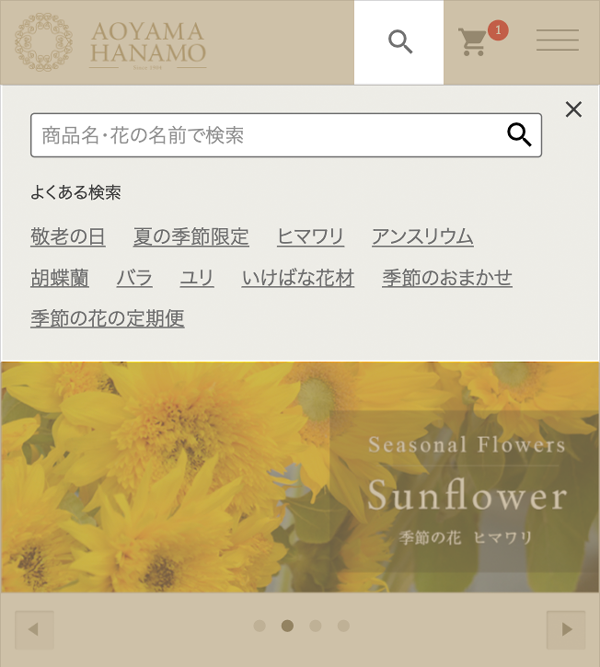Open いけばな花材 search link
Viewport: 600px width, 667px height.
pos(298,278)
